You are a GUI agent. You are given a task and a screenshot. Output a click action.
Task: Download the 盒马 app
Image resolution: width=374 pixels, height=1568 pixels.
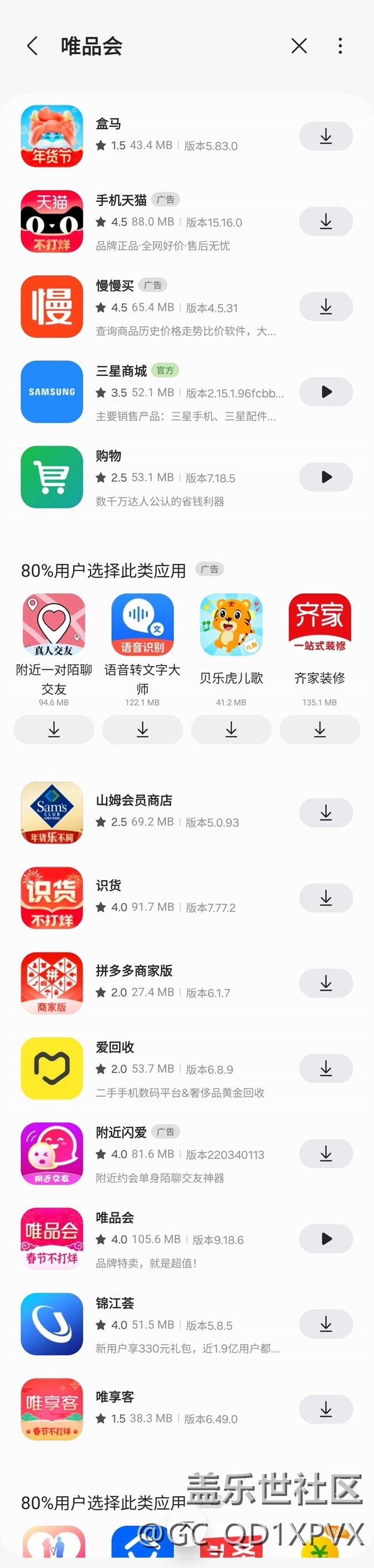[325, 136]
